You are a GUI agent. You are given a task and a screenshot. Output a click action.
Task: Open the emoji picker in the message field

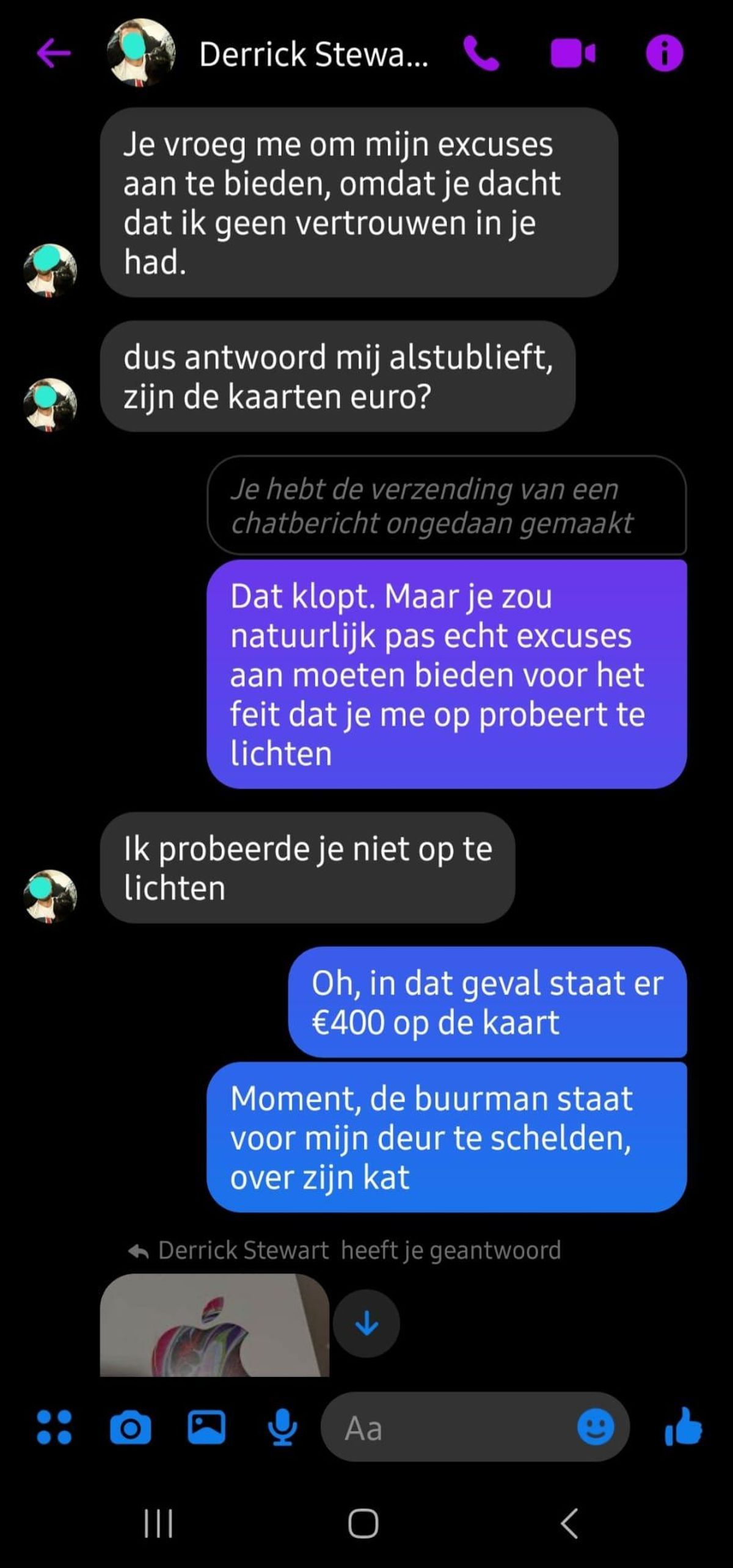pyautogui.click(x=596, y=1427)
